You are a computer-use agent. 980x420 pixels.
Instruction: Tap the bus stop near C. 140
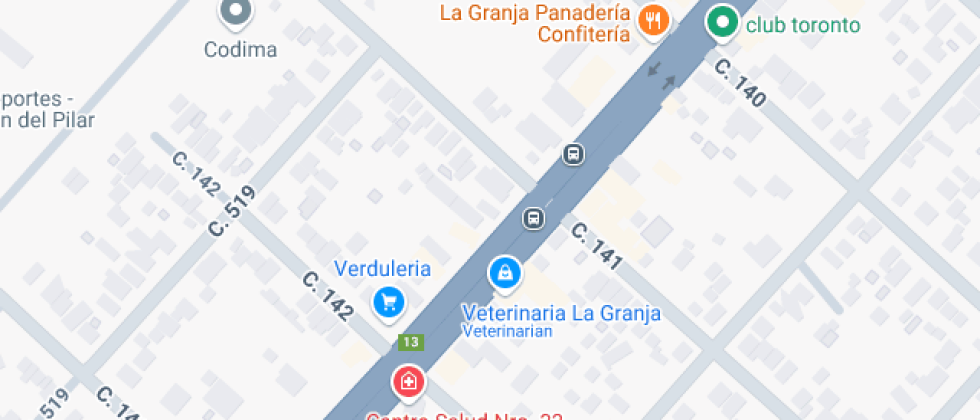[x=573, y=154]
